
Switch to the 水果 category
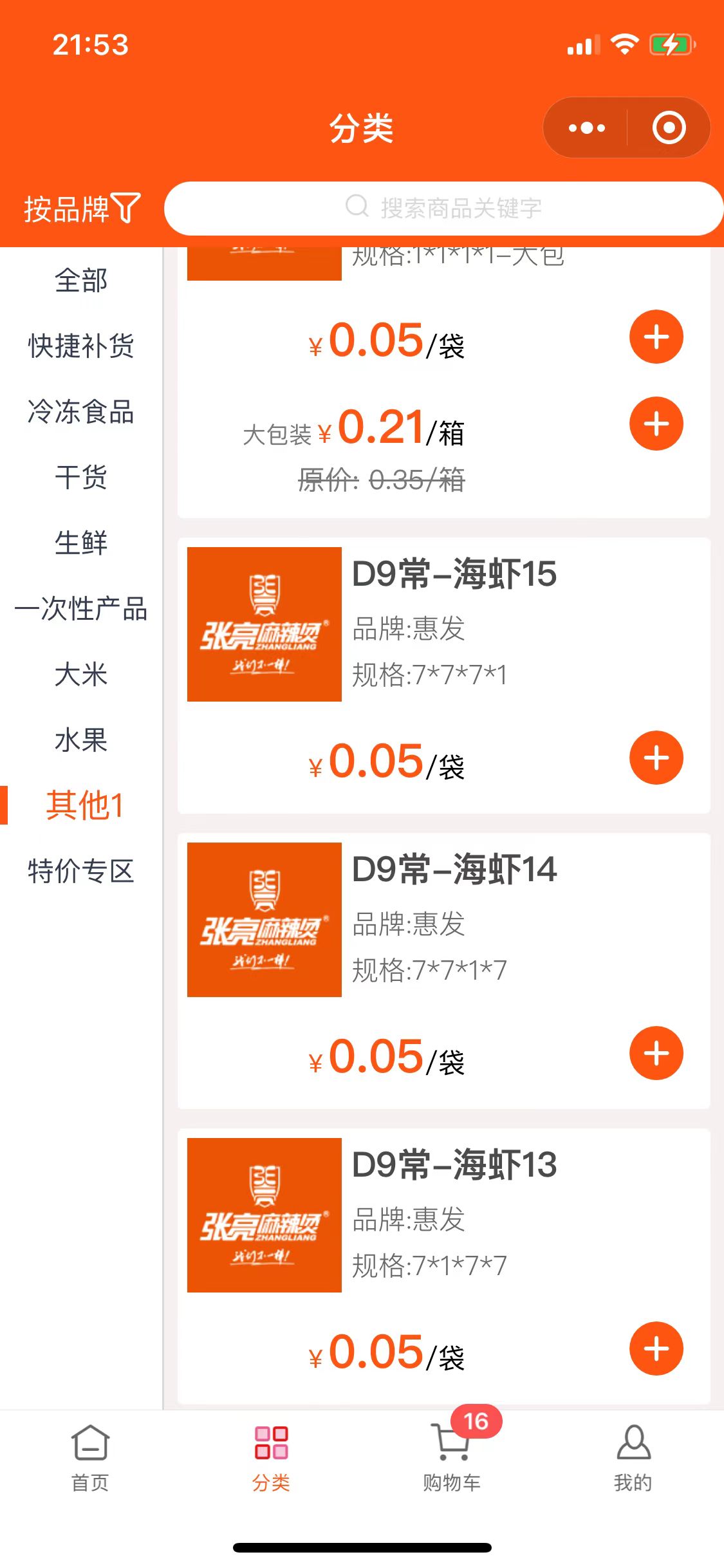tap(81, 740)
